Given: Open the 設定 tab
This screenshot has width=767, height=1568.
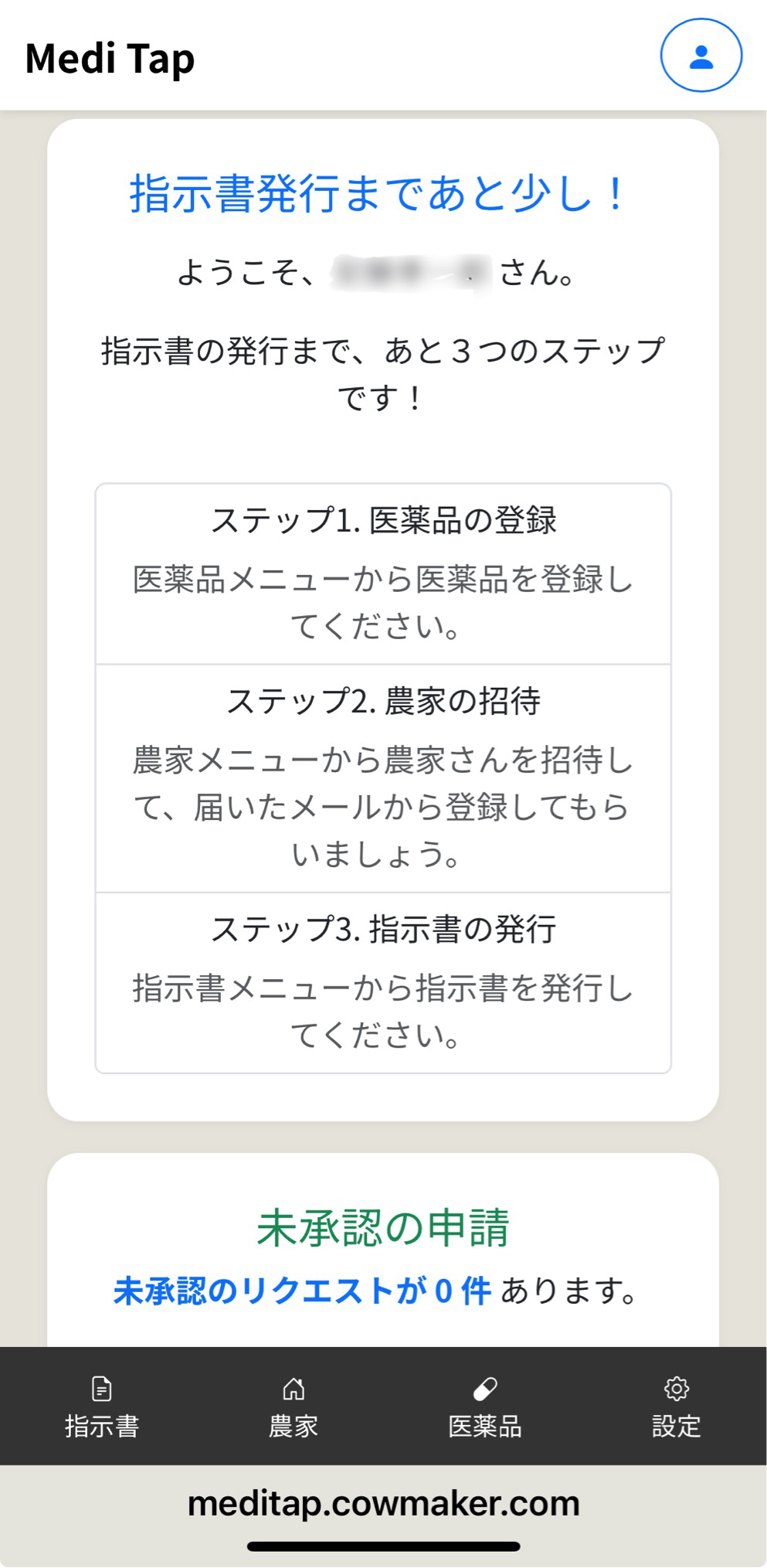Looking at the screenshot, I should point(676,1406).
